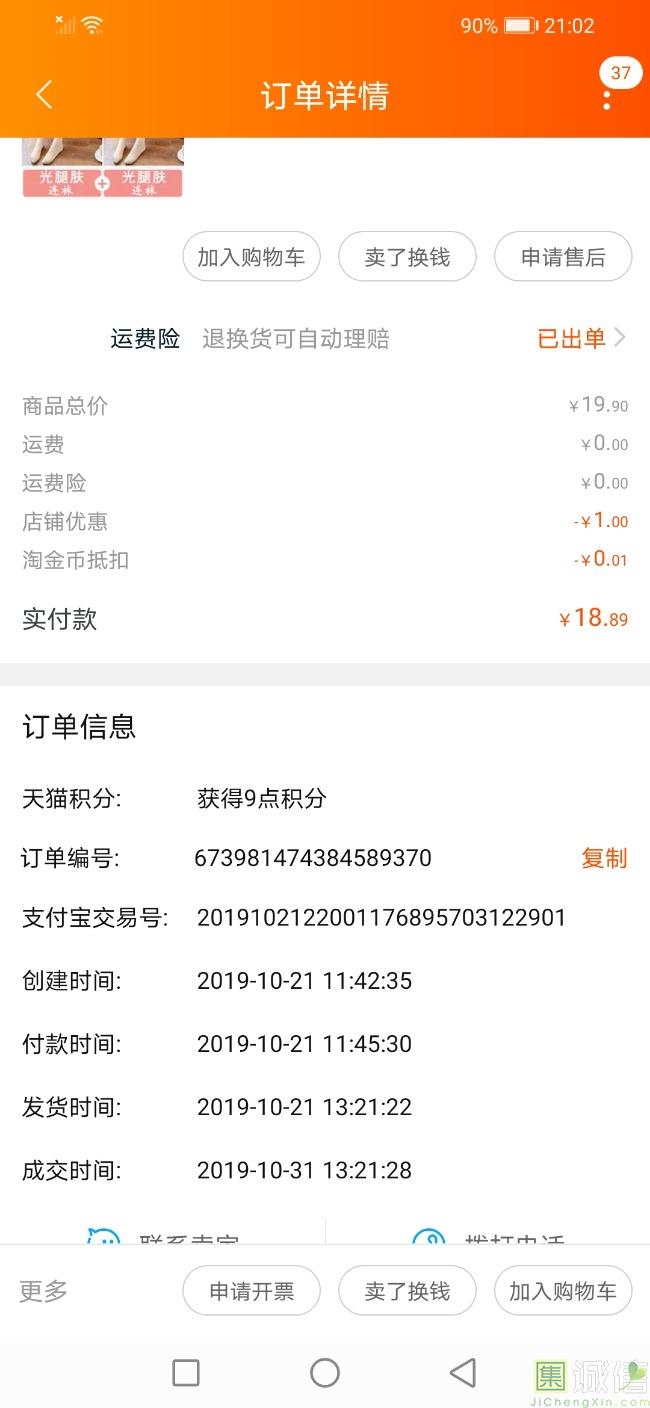Open the three-dot overflow menu
The width and height of the screenshot is (650, 1408).
(607, 99)
